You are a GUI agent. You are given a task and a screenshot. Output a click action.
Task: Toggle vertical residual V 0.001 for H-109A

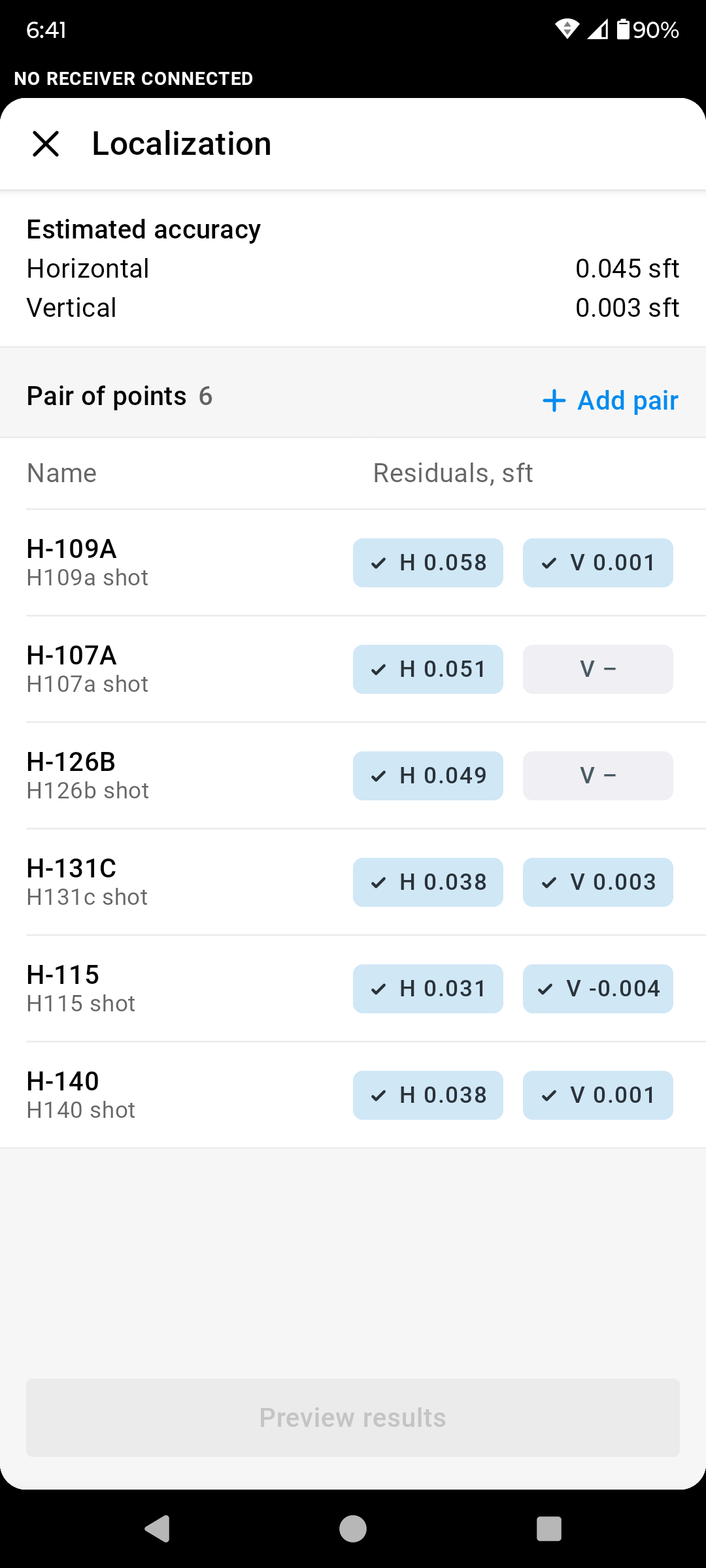(598, 563)
